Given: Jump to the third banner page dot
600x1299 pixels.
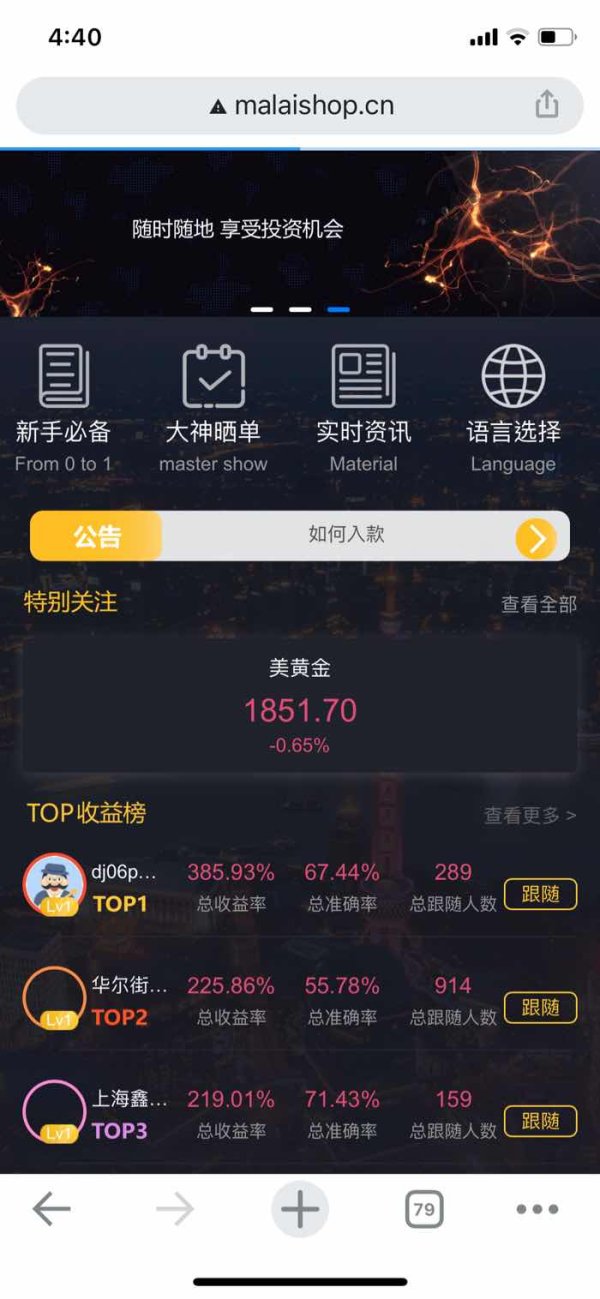Looking at the screenshot, I should tap(338, 309).
